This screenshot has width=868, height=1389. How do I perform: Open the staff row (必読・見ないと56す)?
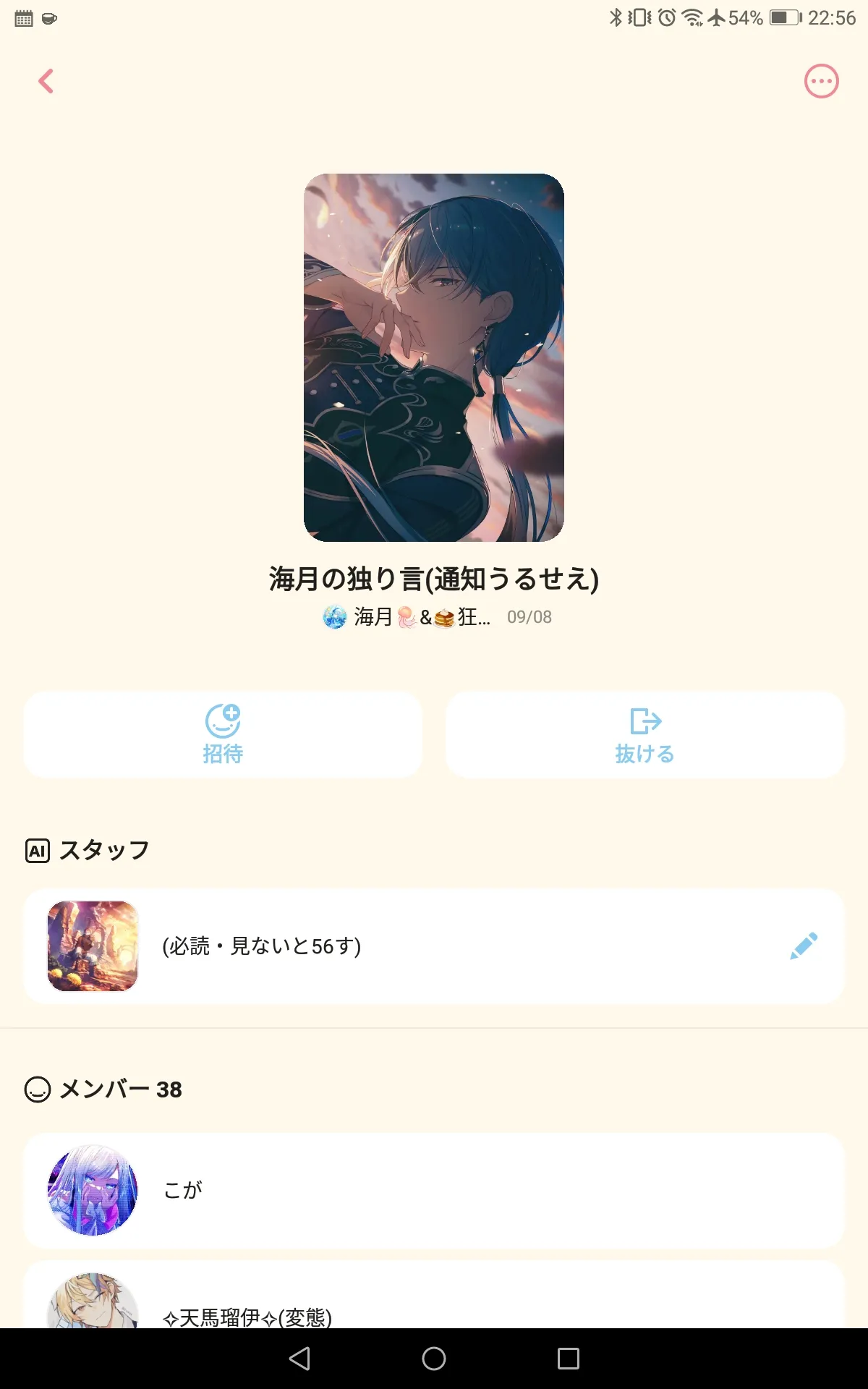434,946
